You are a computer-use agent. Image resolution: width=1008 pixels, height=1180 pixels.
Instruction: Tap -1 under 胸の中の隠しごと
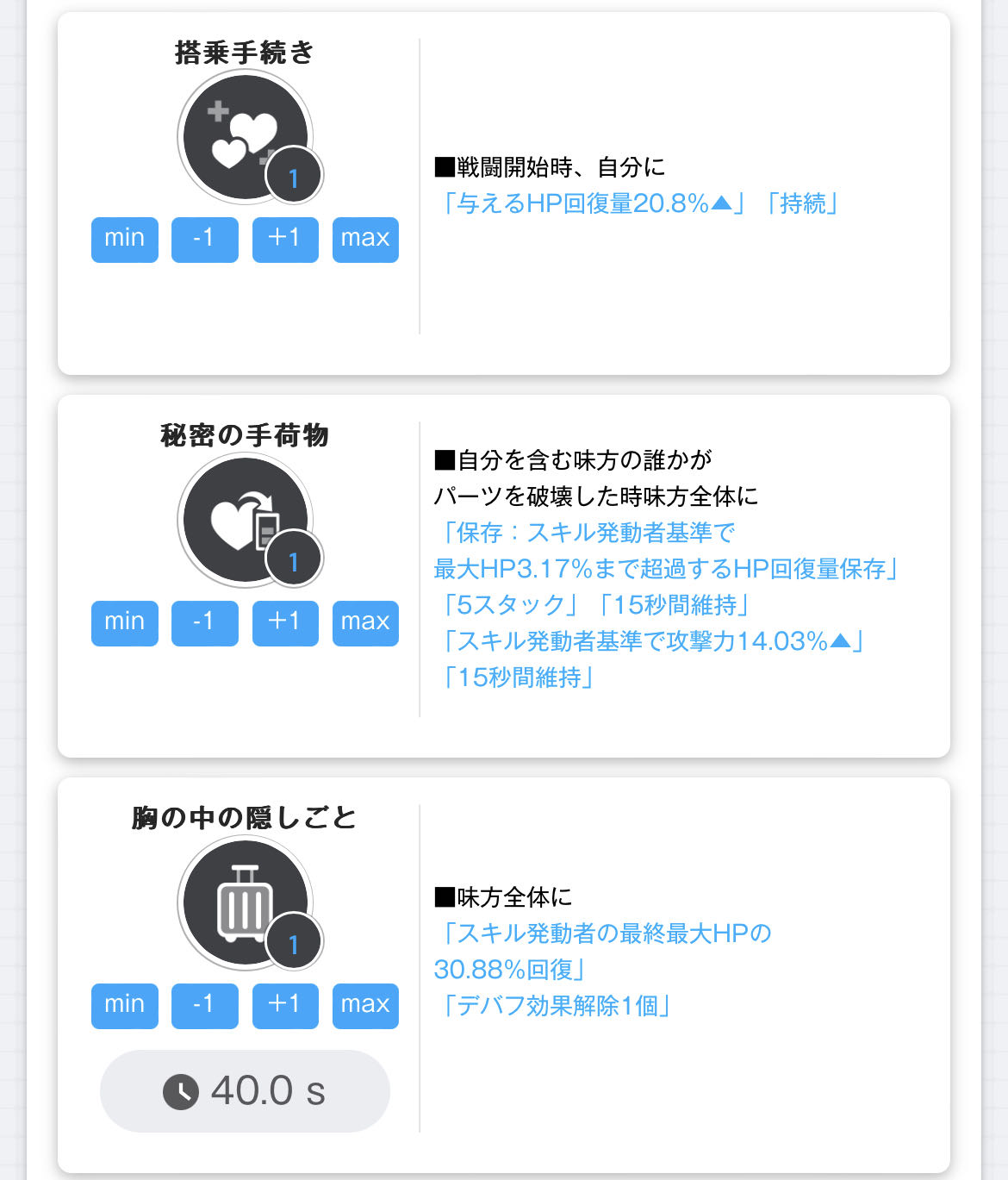(x=204, y=1006)
